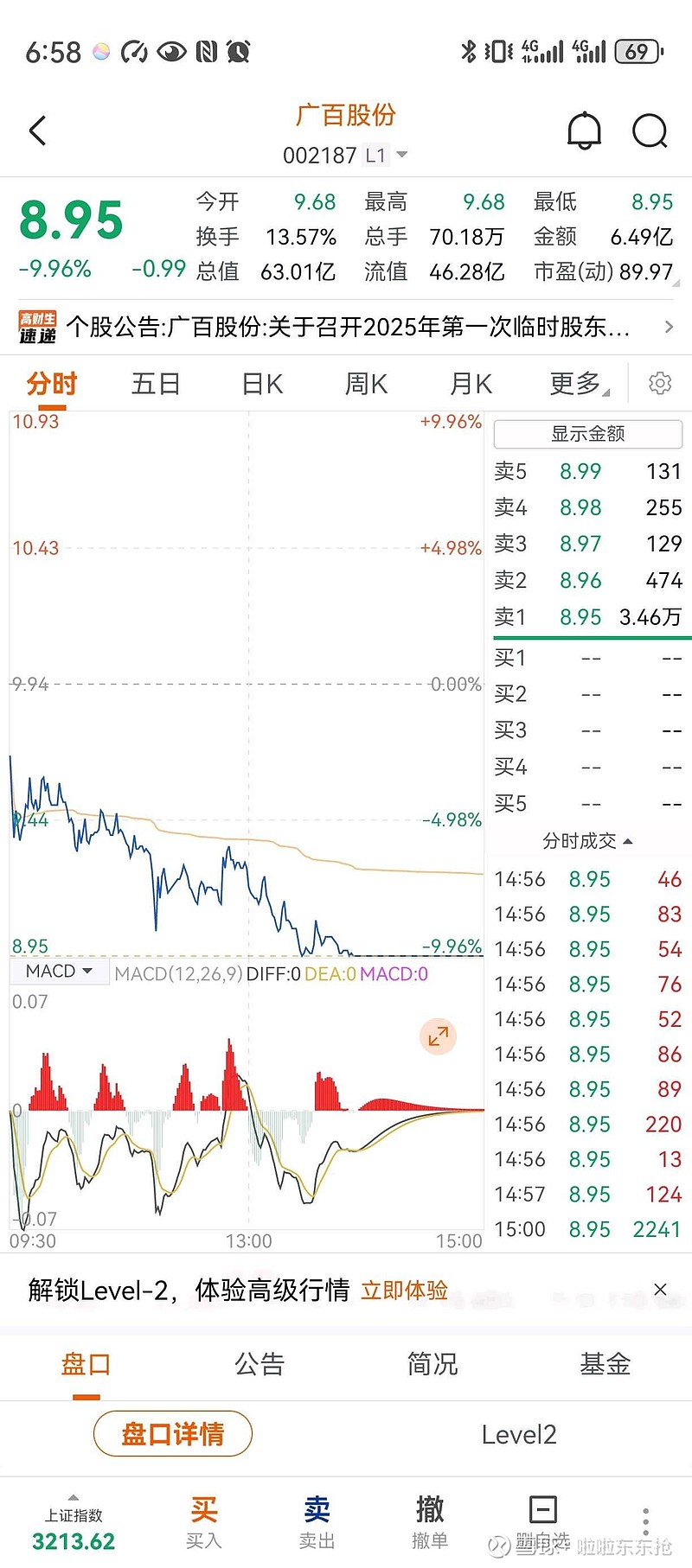Select the 卖出 sell action
The image size is (692, 1568).
tap(317, 1520)
